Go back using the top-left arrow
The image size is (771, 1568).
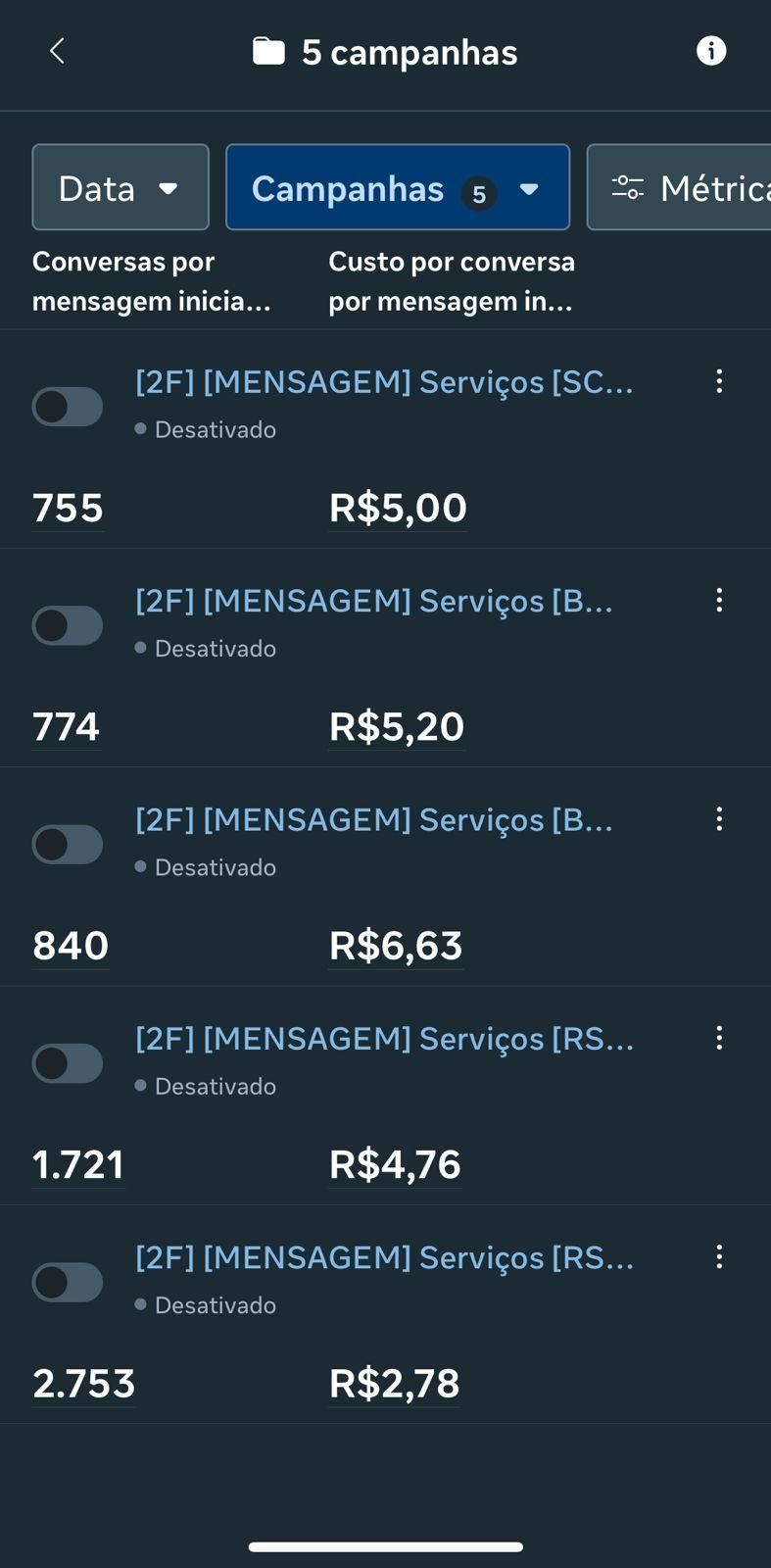(57, 51)
